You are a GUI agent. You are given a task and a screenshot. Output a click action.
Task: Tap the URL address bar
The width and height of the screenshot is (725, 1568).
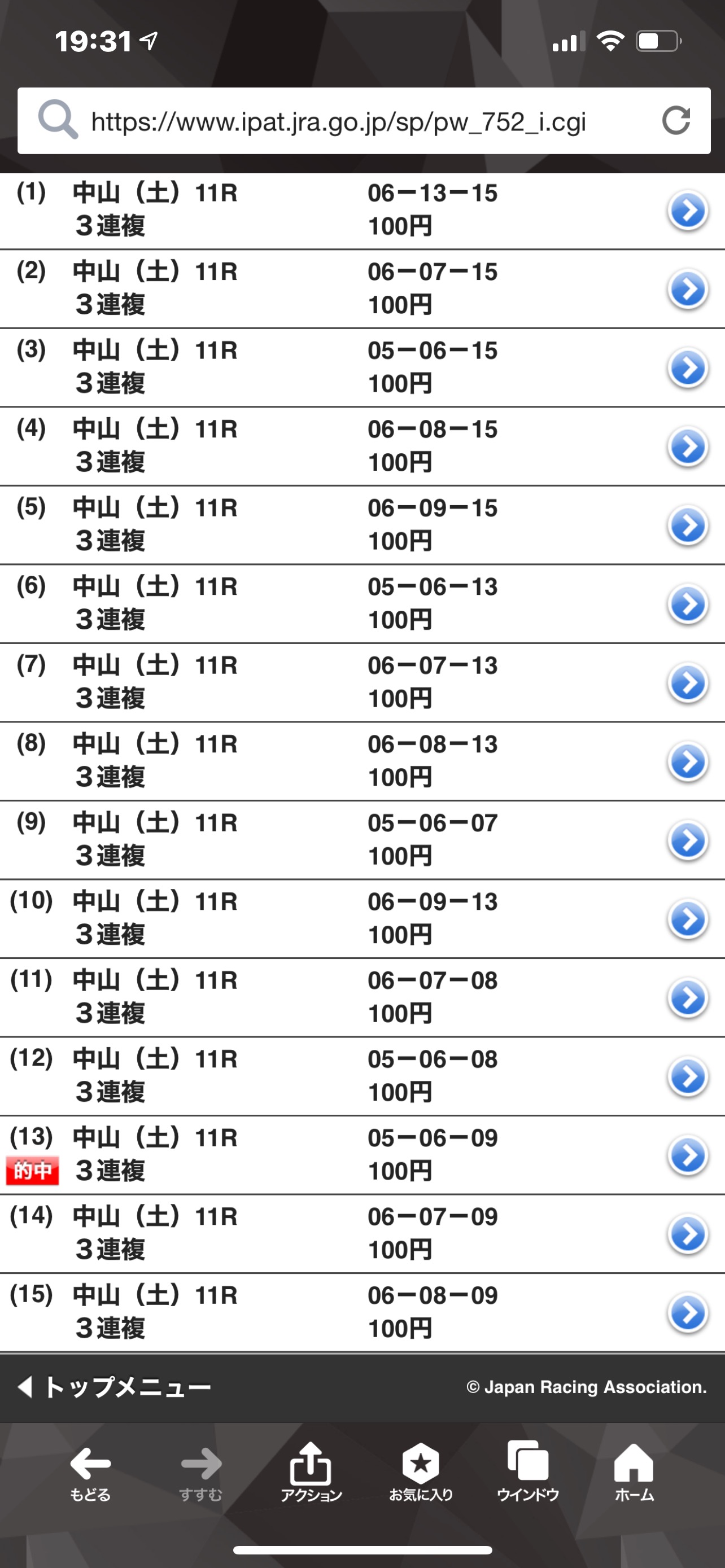(x=338, y=121)
